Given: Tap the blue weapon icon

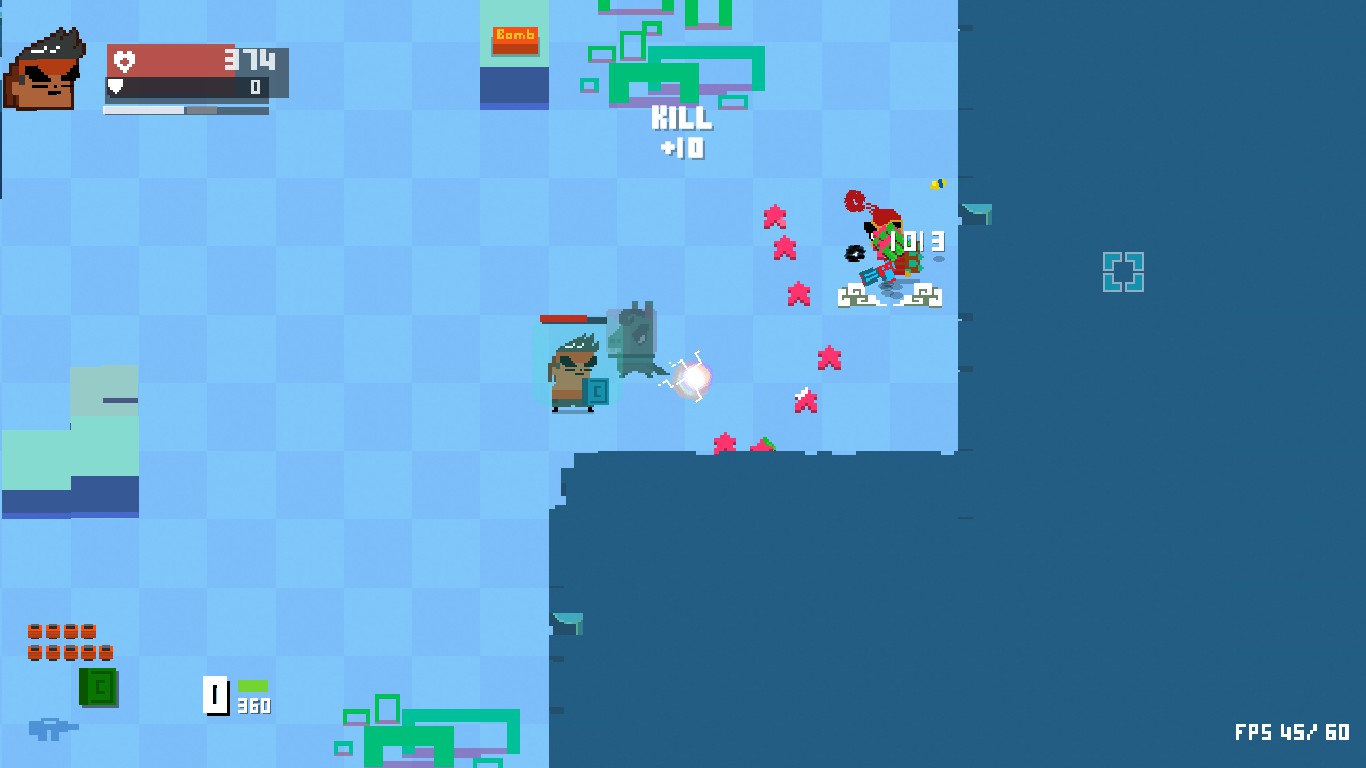Looking at the screenshot, I should (x=52, y=729).
